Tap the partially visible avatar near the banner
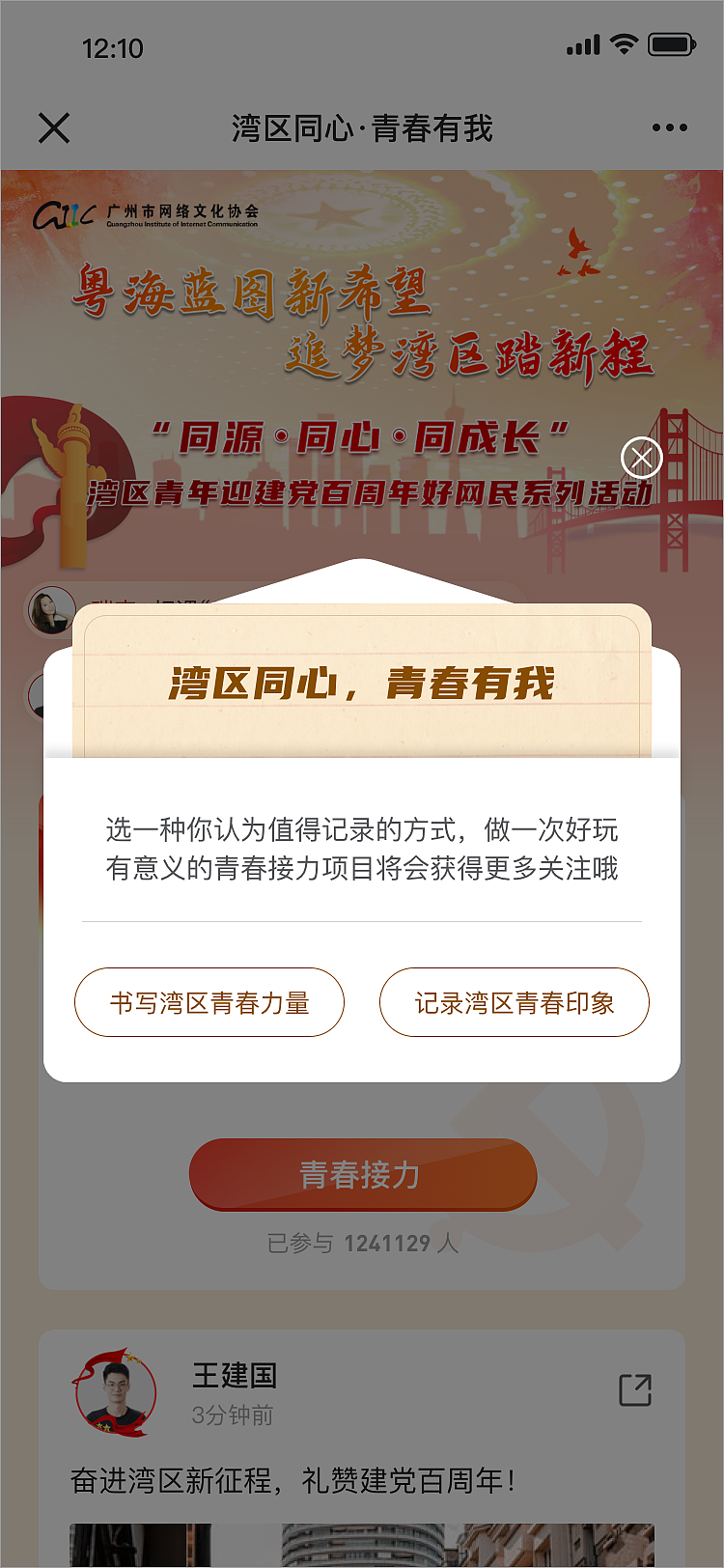The height and width of the screenshot is (1568, 724). pyautogui.click(x=50, y=611)
